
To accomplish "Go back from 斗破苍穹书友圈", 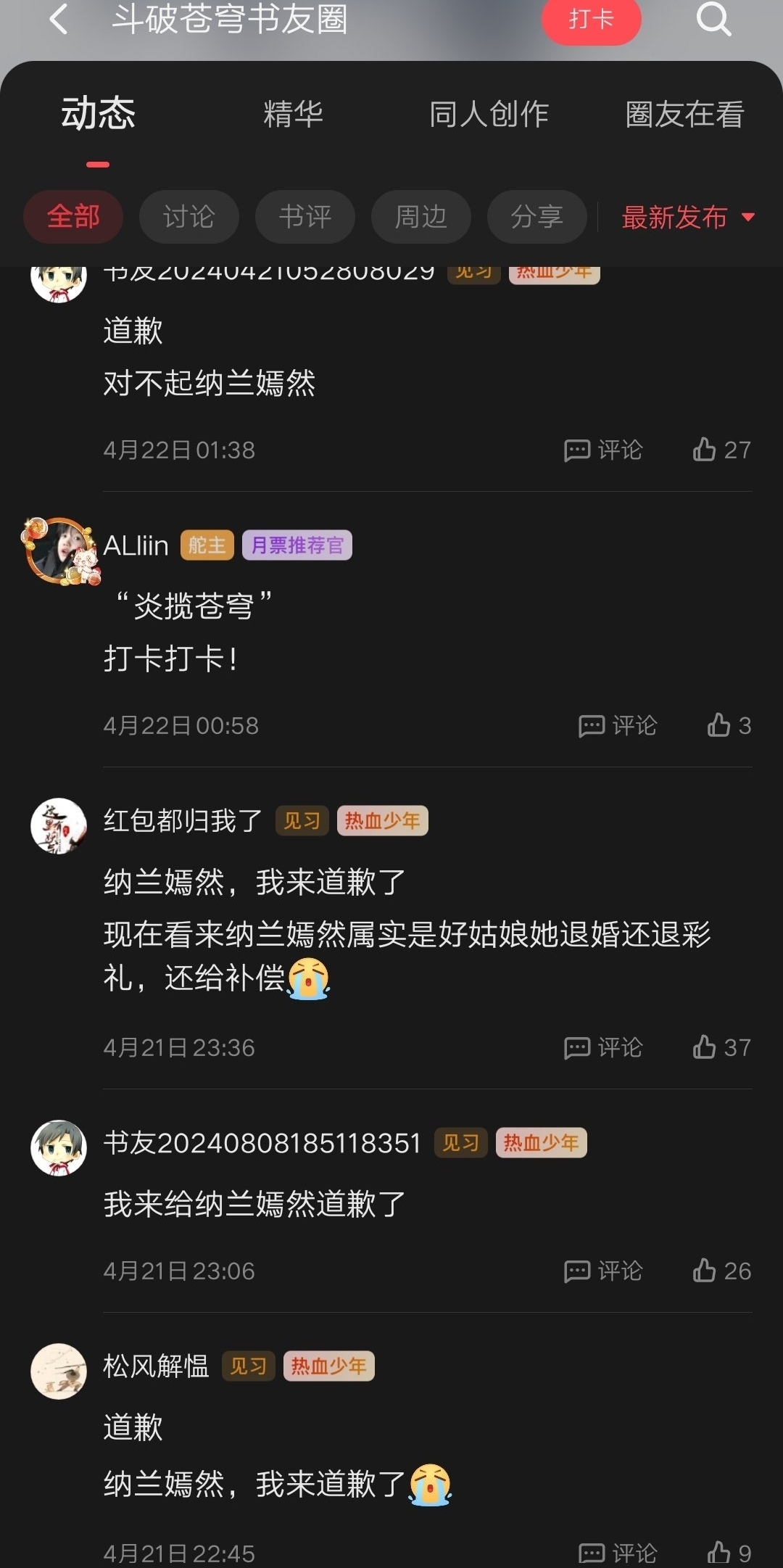I will tap(58, 20).
